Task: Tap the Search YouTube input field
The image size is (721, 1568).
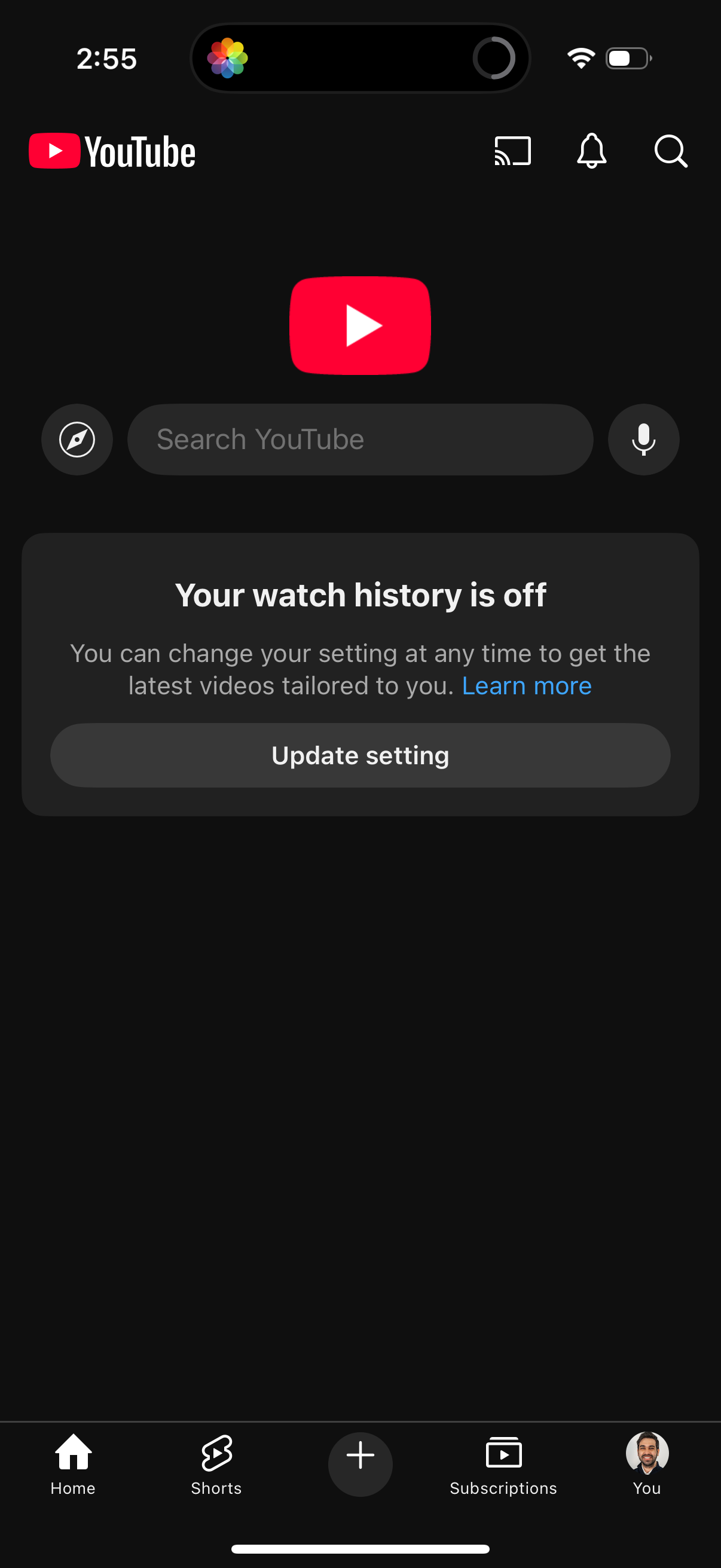Action: pyautogui.click(x=359, y=439)
